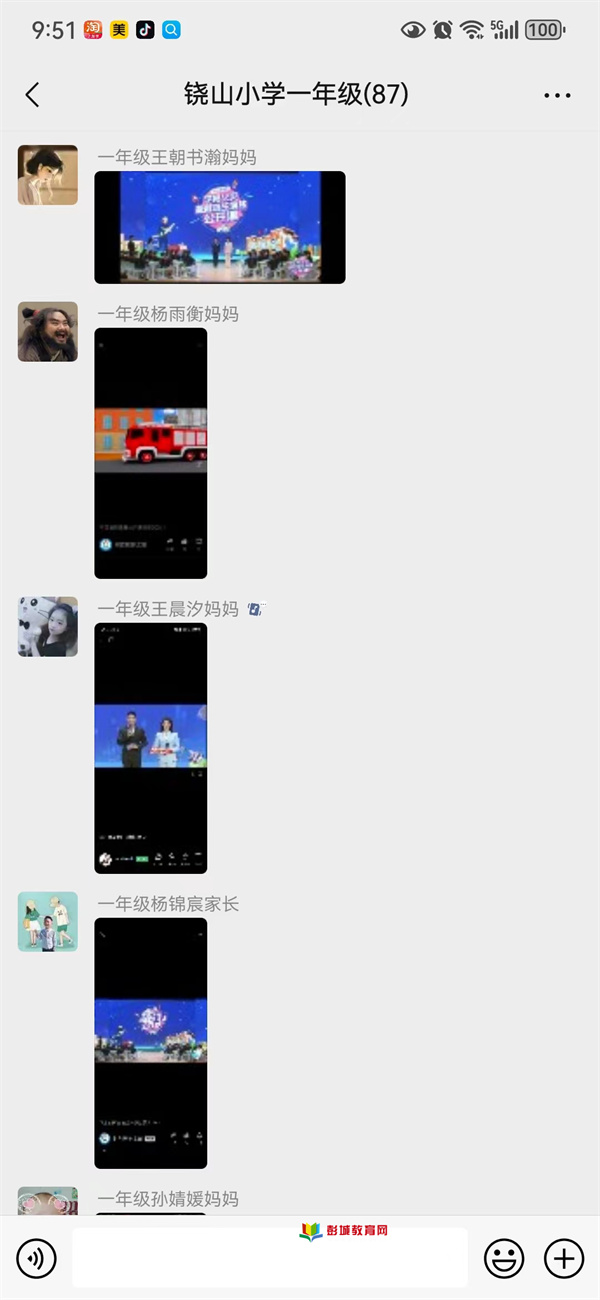Open video shared by 一年级王朝书瀚妈妈
Screen dimensions: 600x1300
(x=220, y=227)
